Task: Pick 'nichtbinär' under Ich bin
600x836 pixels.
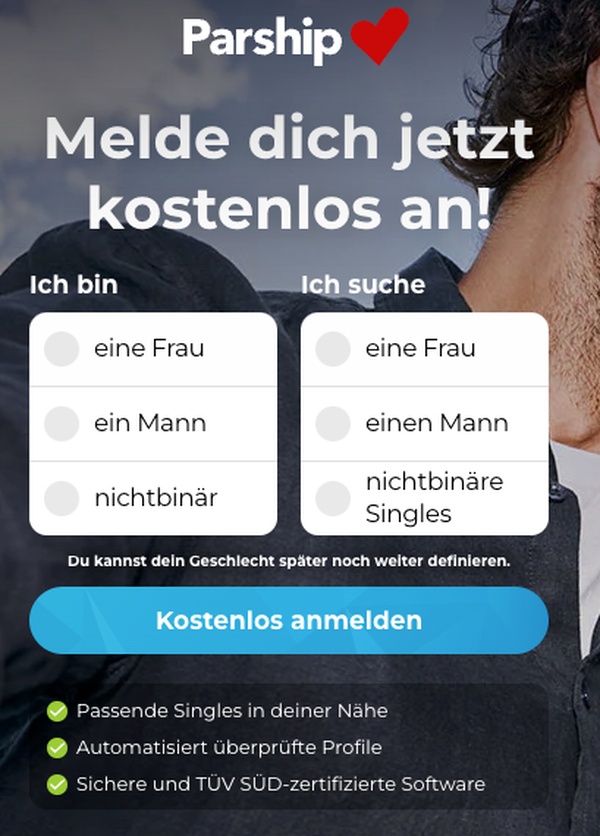Action: [62, 497]
